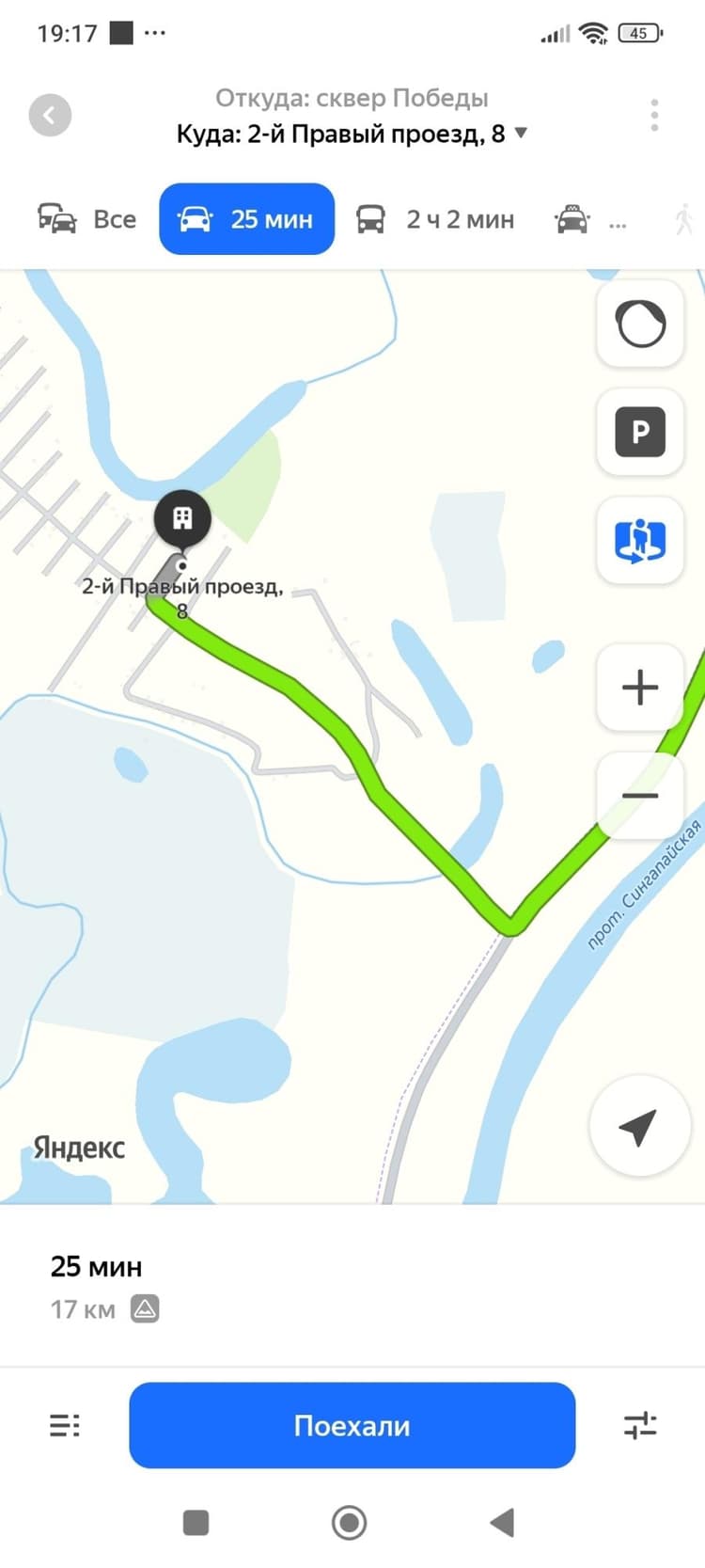Image resolution: width=705 pixels, height=1568 pixels.
Task: Switch to the taxi route tab
Action: (590, 219)
